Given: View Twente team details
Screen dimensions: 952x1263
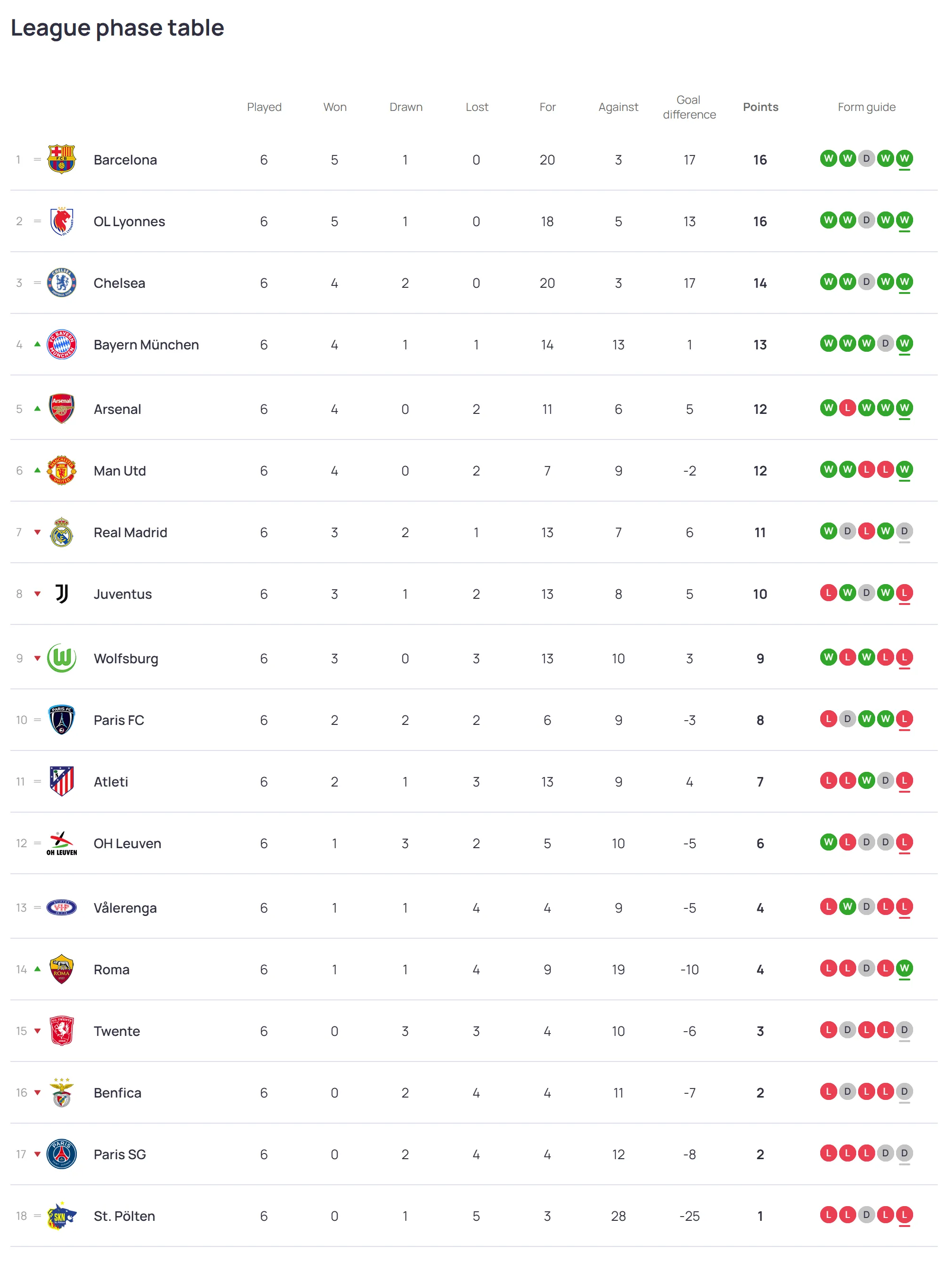Looking at the screenshot, I should tap(117, 1032).
